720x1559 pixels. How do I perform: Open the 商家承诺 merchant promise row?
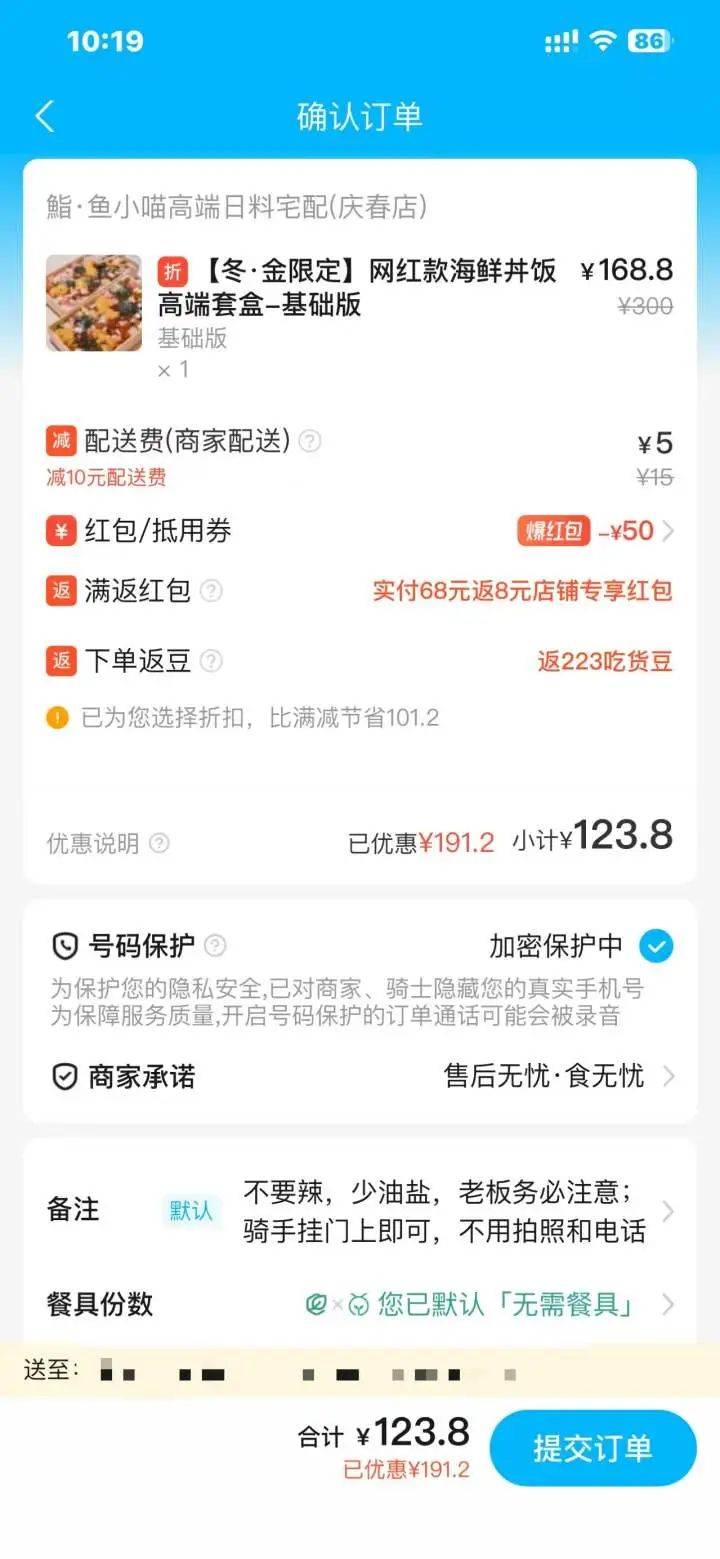[360, 1076]
